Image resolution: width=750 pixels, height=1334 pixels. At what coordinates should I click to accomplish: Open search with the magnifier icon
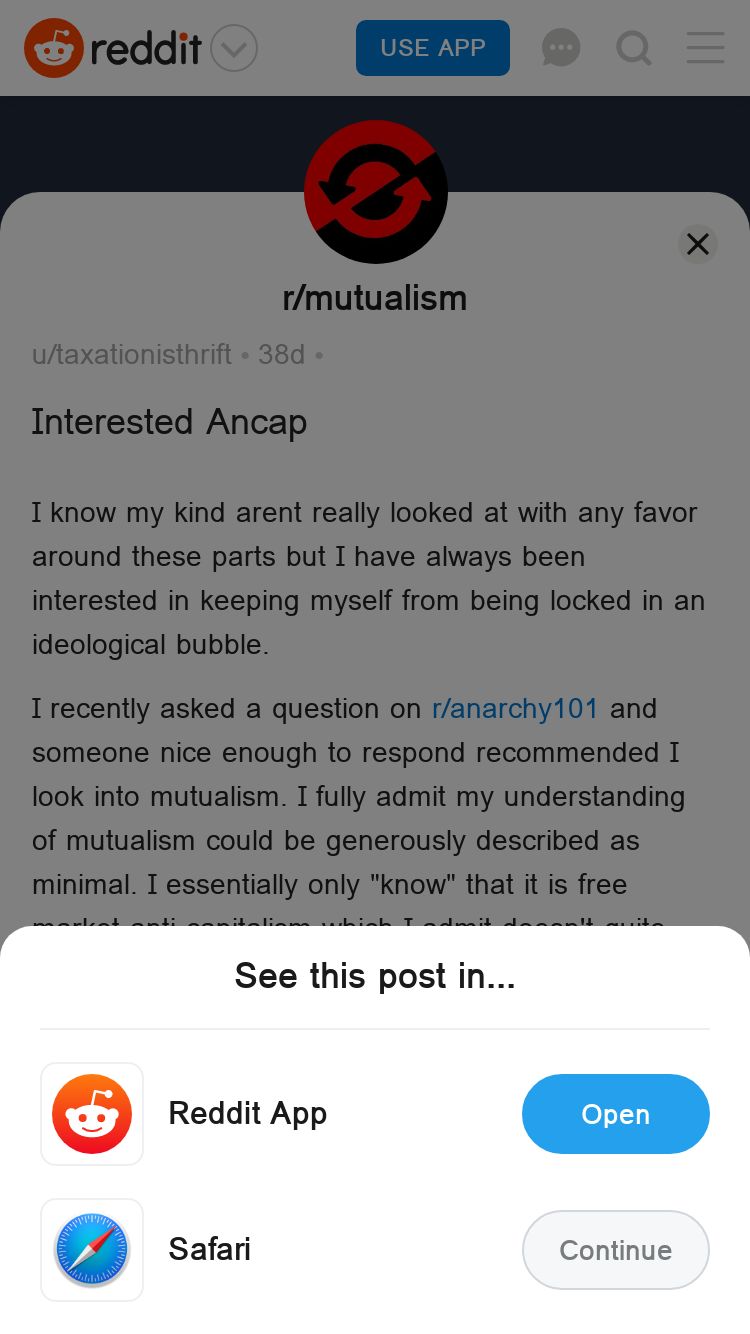[x=634, y=48]
